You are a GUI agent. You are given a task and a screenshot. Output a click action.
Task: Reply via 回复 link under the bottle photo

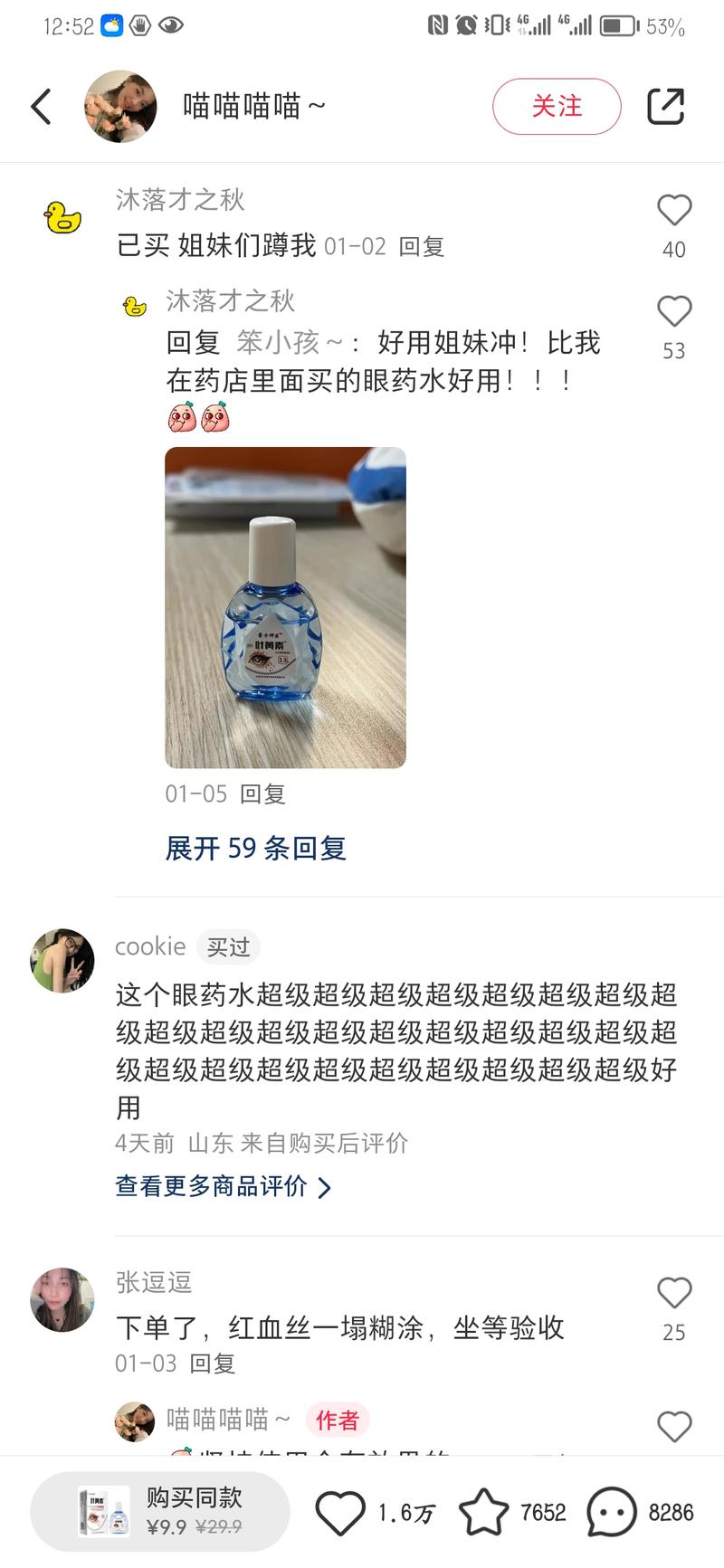coord(264,794)
